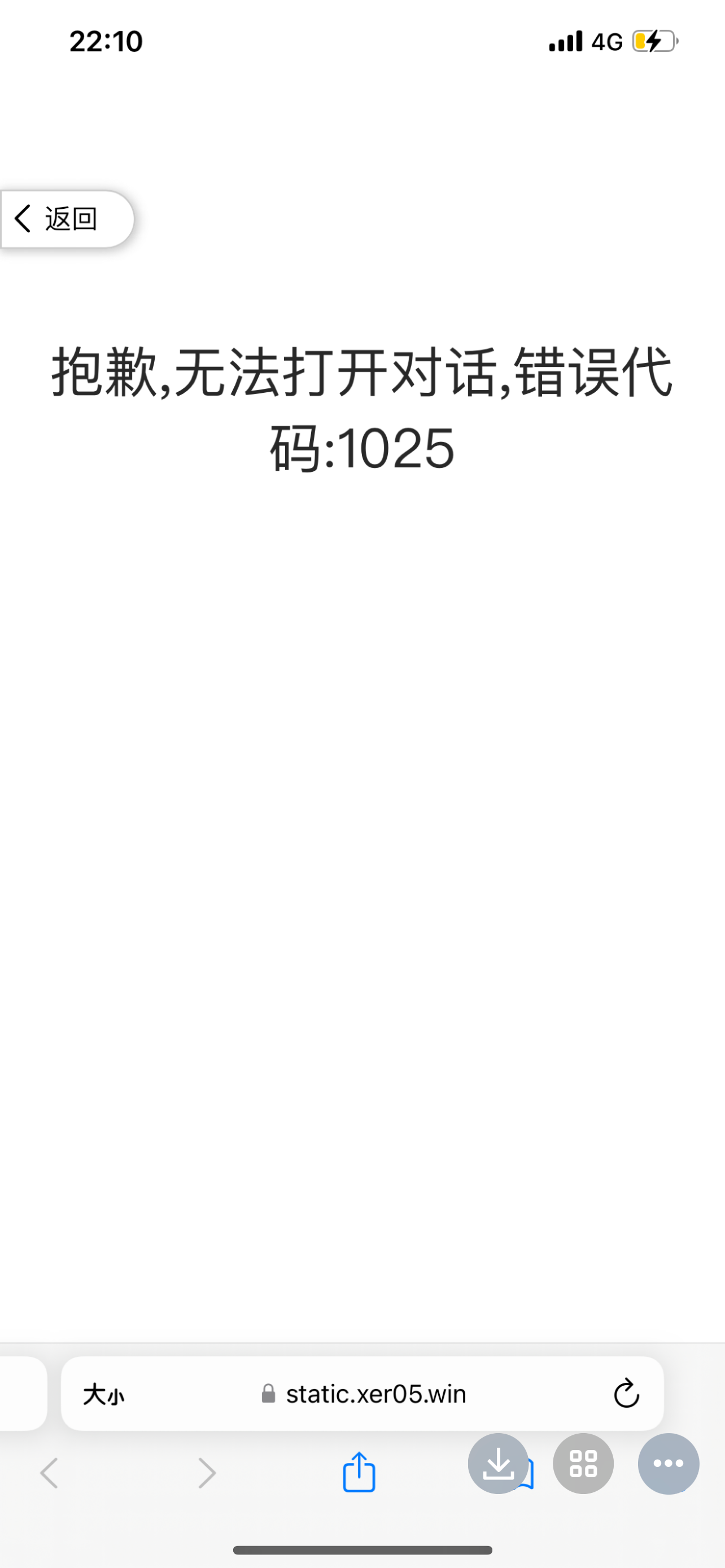Tap the static.xer05.win address bar
The width and height of the screenshot is (725, 1568).
pos(365,1394)
